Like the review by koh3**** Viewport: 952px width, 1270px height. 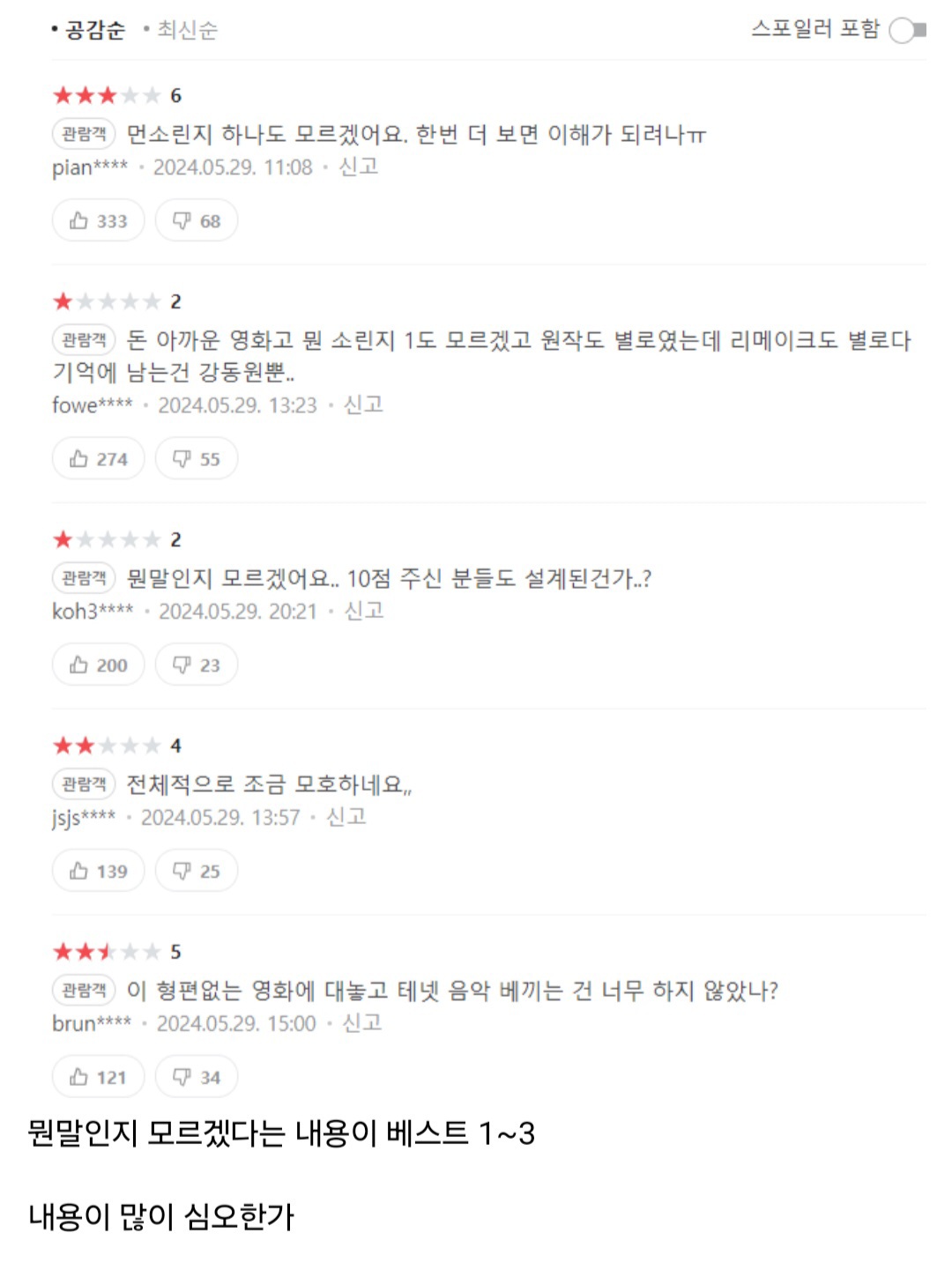(x=99, y=665)
